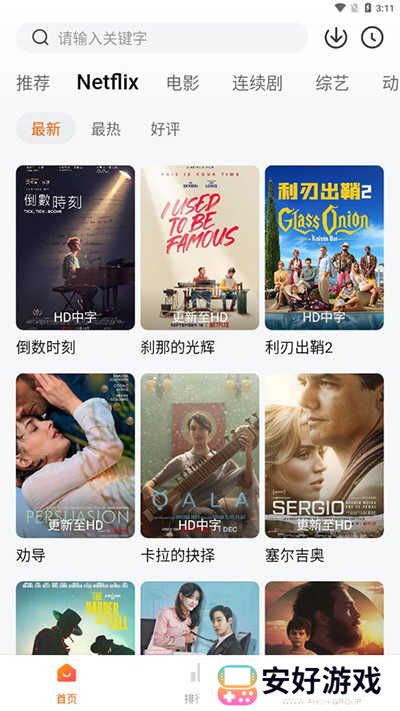Viewport: 400px width, 711px height.
Task: Go to the 连续剧 tab
Action: click(257, 83)
